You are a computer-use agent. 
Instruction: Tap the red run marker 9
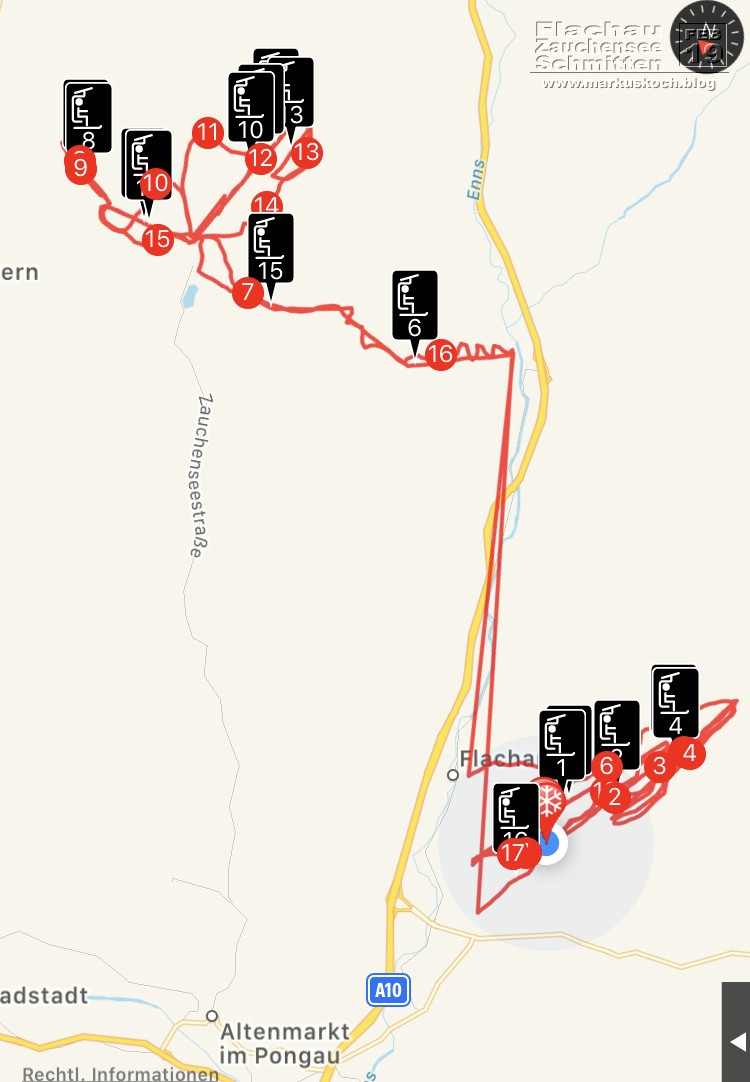pos(80,164)
